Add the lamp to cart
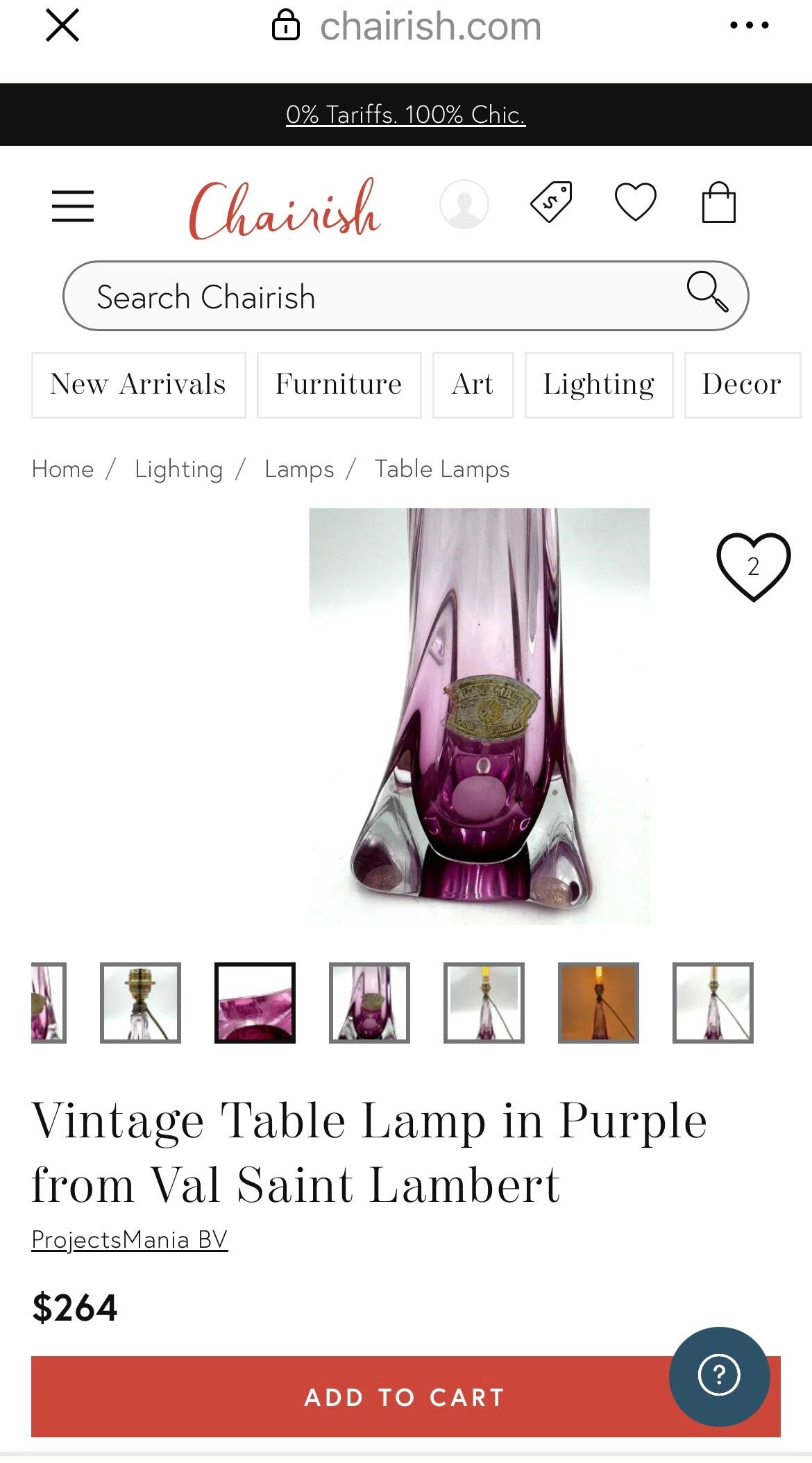812x1463 pixels. pyautogui.click(x=347, y=1396)
